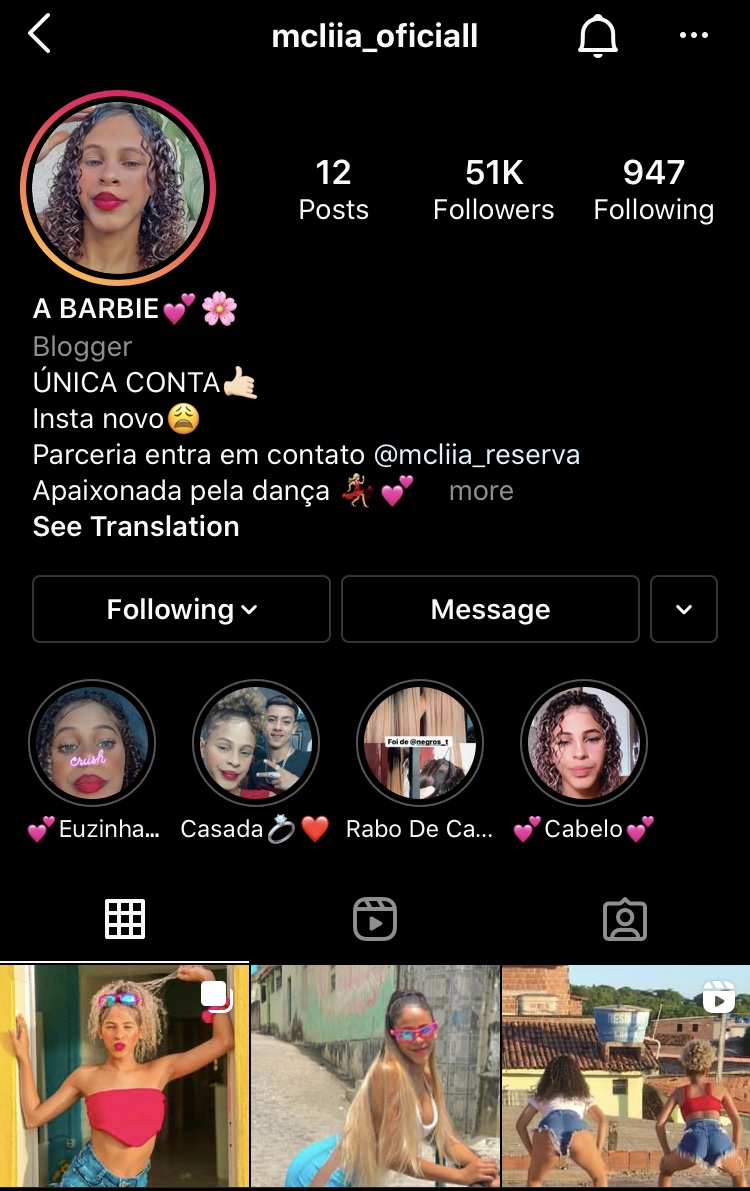This screenshot has height=1191, width=750.
Task: Open the Rabo De Ca... highlight
Action: pos(420,744)
